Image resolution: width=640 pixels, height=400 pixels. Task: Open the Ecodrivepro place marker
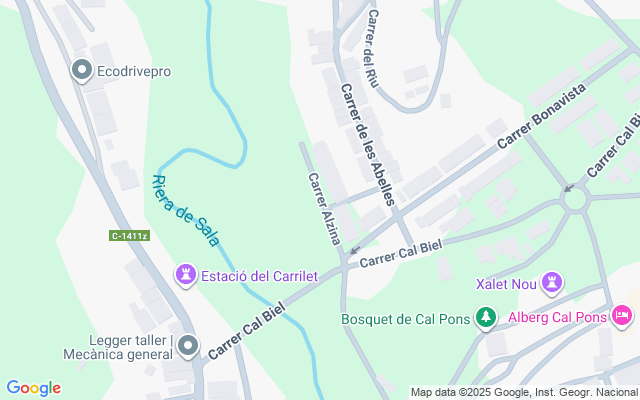pyautogui.click(x=82, y=70)
